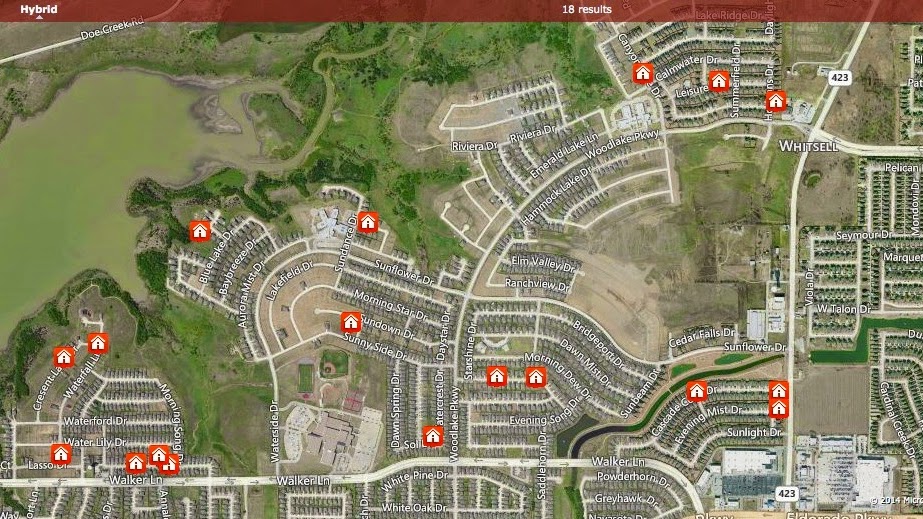Viewport: 923px width, 519px height.
Task: Select the house marker by Leisure street
Action: pyautogui.click(x=717, y=82)
